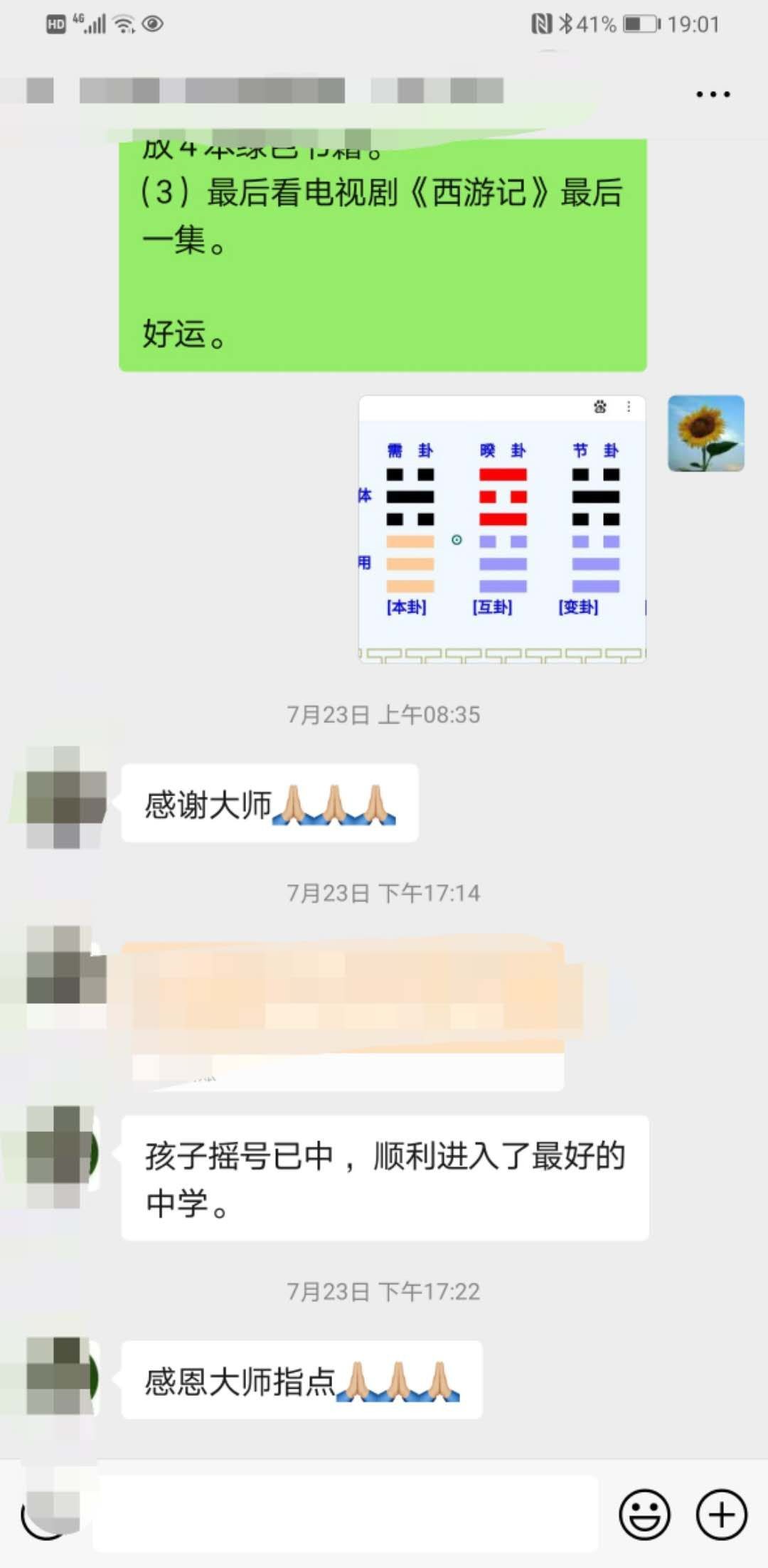This screenshot has height=1568, width=768.
Task: Open the emoji picker
Action: click(644, 1515)
